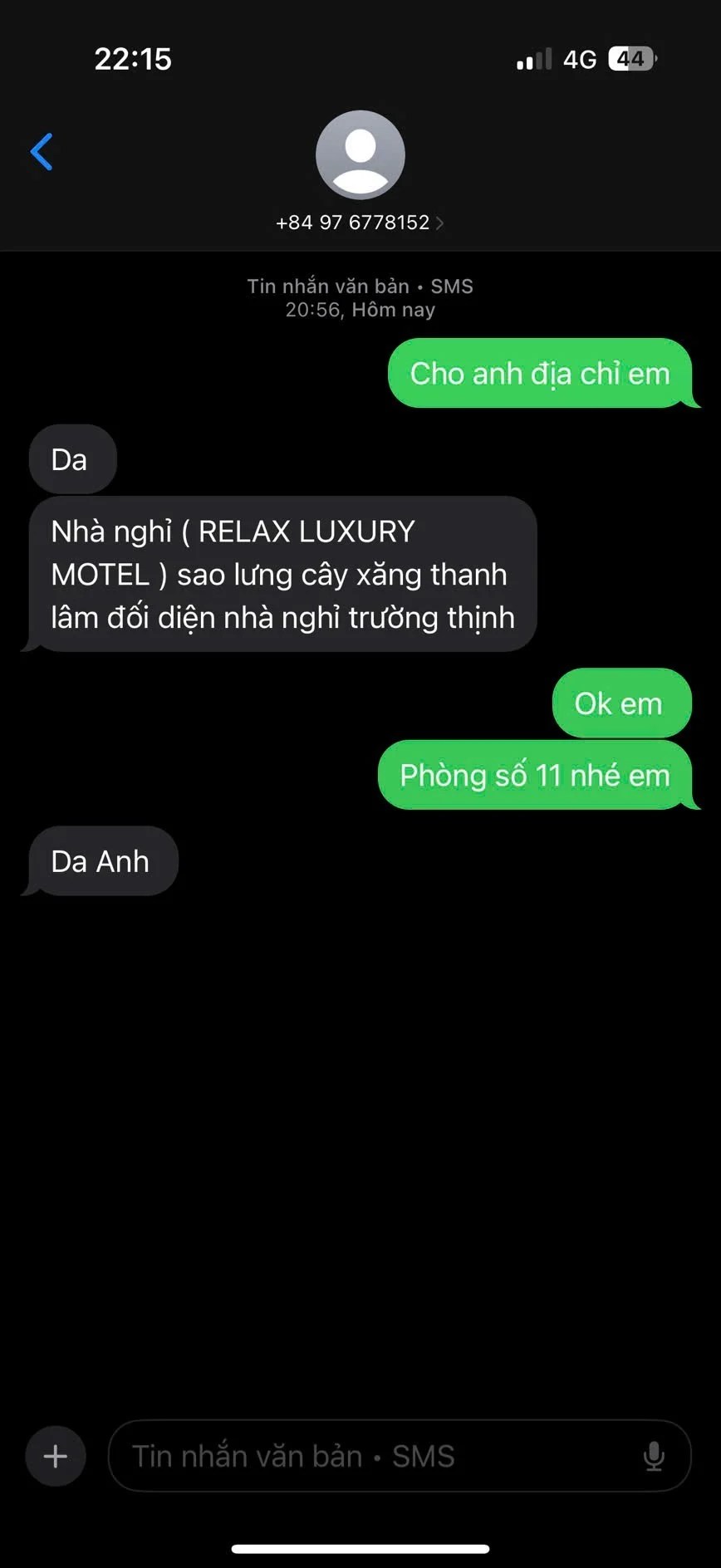This screenshot has width=721, height=1568.
Task: Start voice dictation with the microphone
Action: click(x=654, y=1456)
